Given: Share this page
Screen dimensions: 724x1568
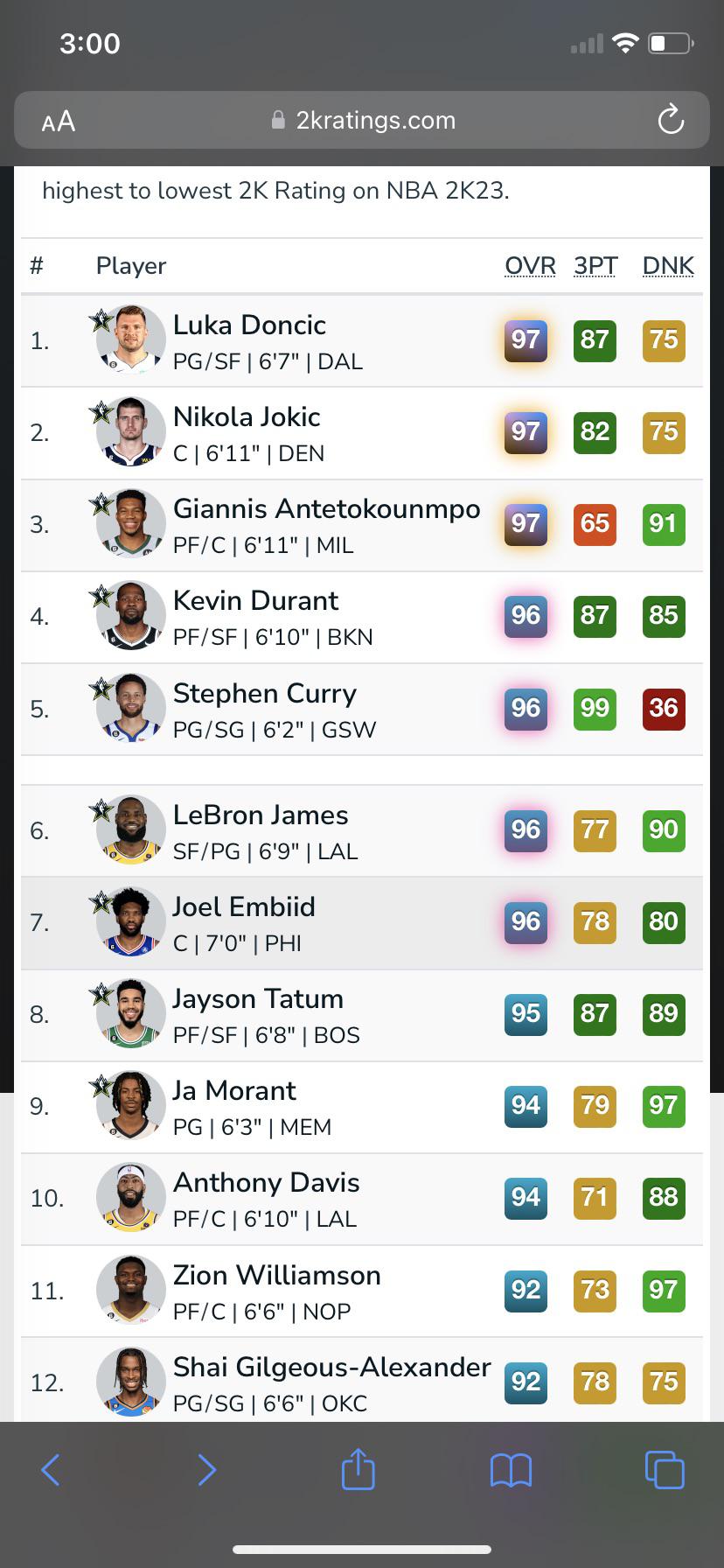Looking at the screenshot, I should coord(358,1469).
